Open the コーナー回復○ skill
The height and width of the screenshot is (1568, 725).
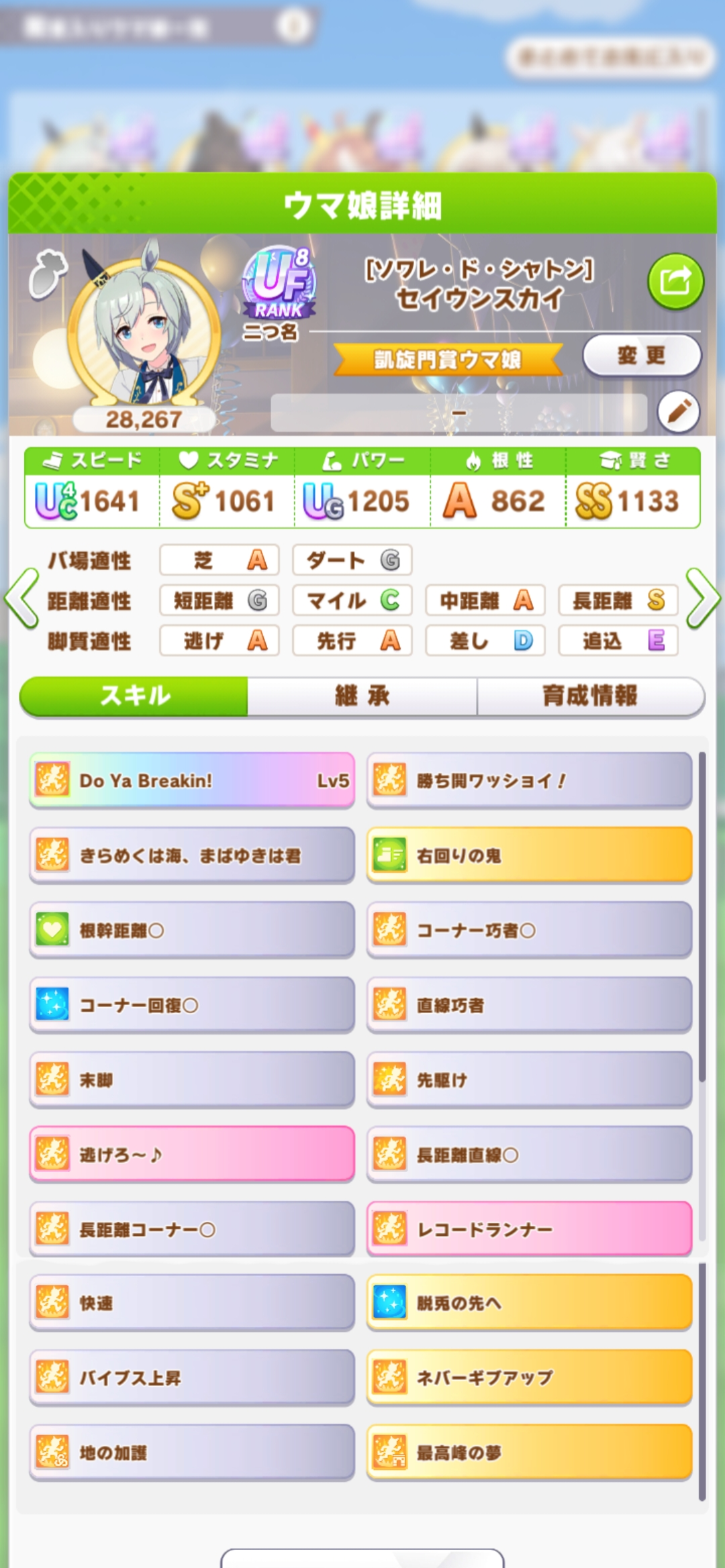coord(192,1005)
